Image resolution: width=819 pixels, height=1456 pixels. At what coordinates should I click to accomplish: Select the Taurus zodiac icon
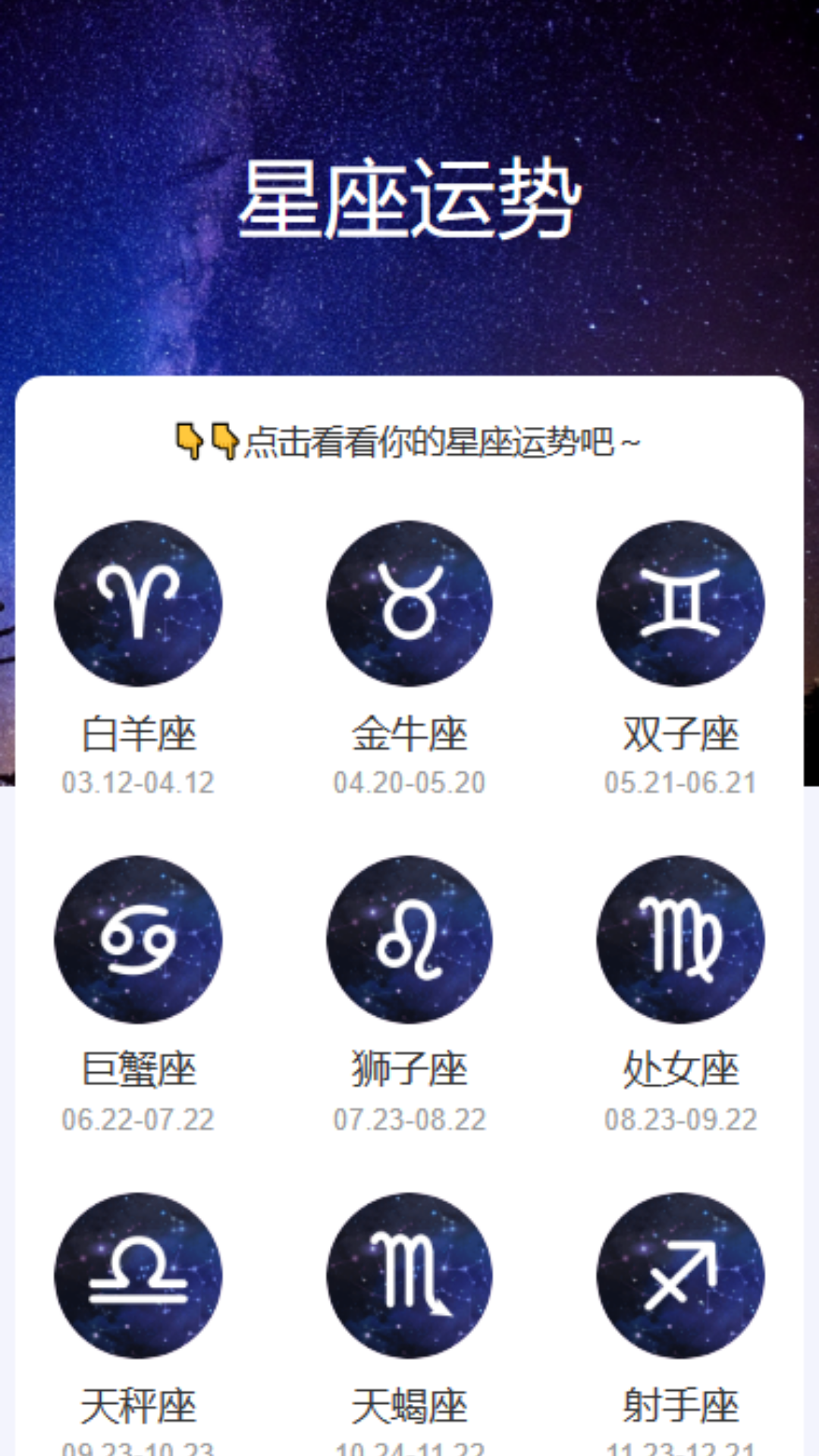tap(409, 601)
